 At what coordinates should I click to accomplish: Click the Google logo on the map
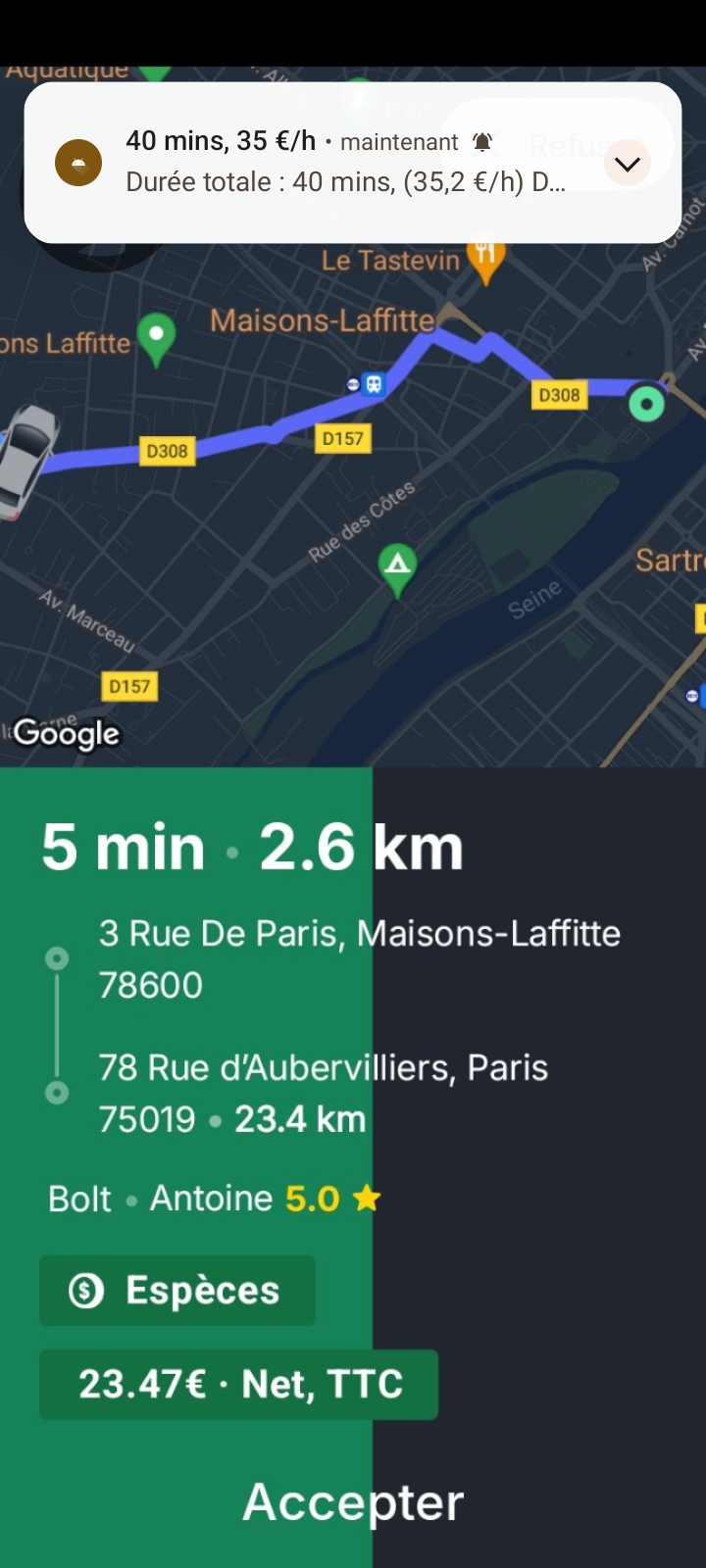(x=68, y=733)
